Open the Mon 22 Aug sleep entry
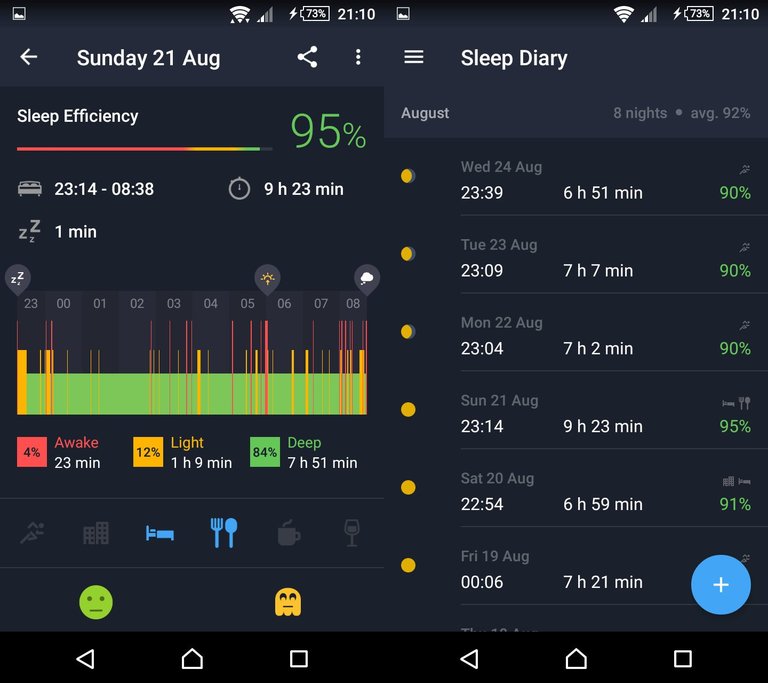The width and height of the screenshot is (768, 683). tap(605, 336)
